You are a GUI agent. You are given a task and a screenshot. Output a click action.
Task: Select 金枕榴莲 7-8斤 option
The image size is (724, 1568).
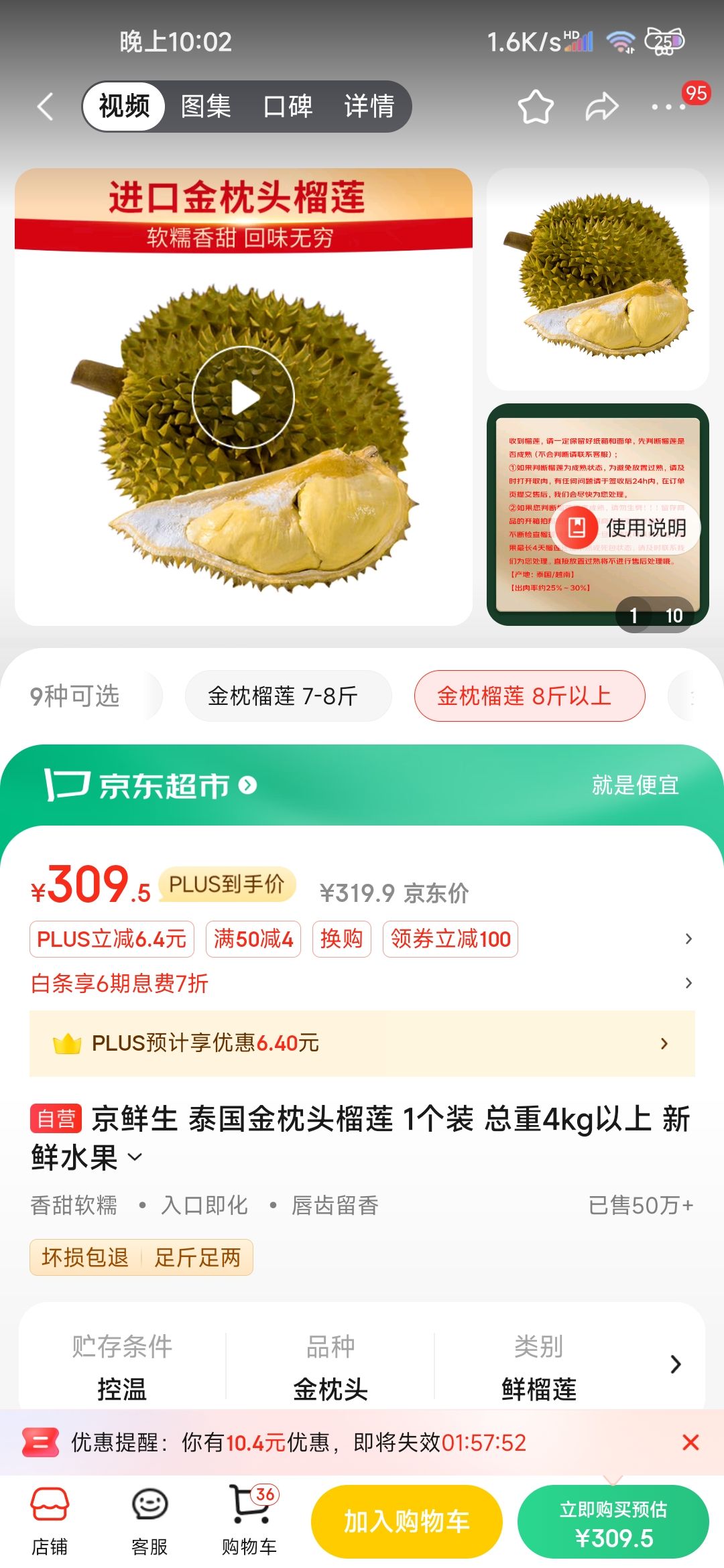point(288,696)
